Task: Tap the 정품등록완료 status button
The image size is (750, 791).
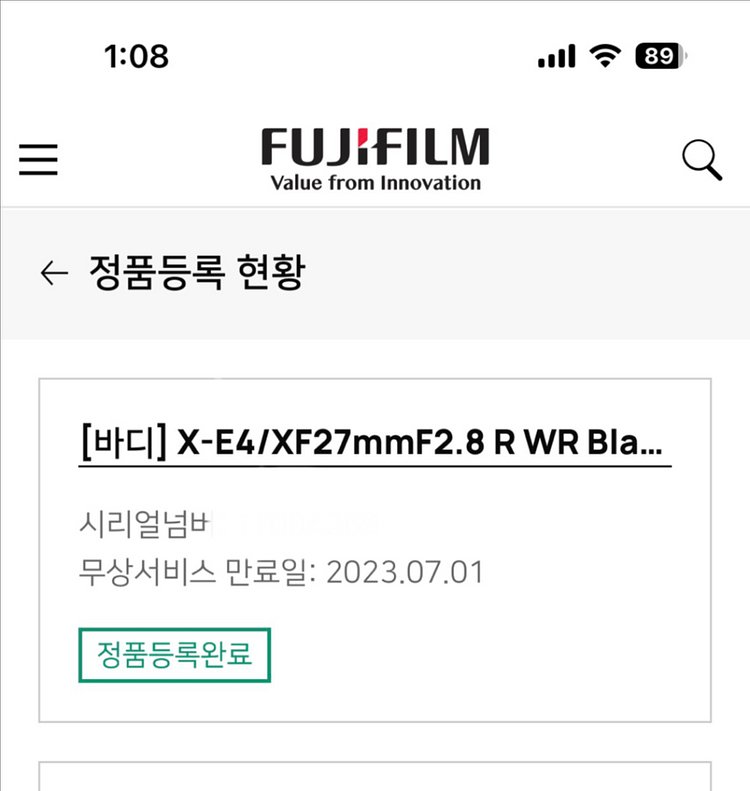Action: tap(175, 655)
